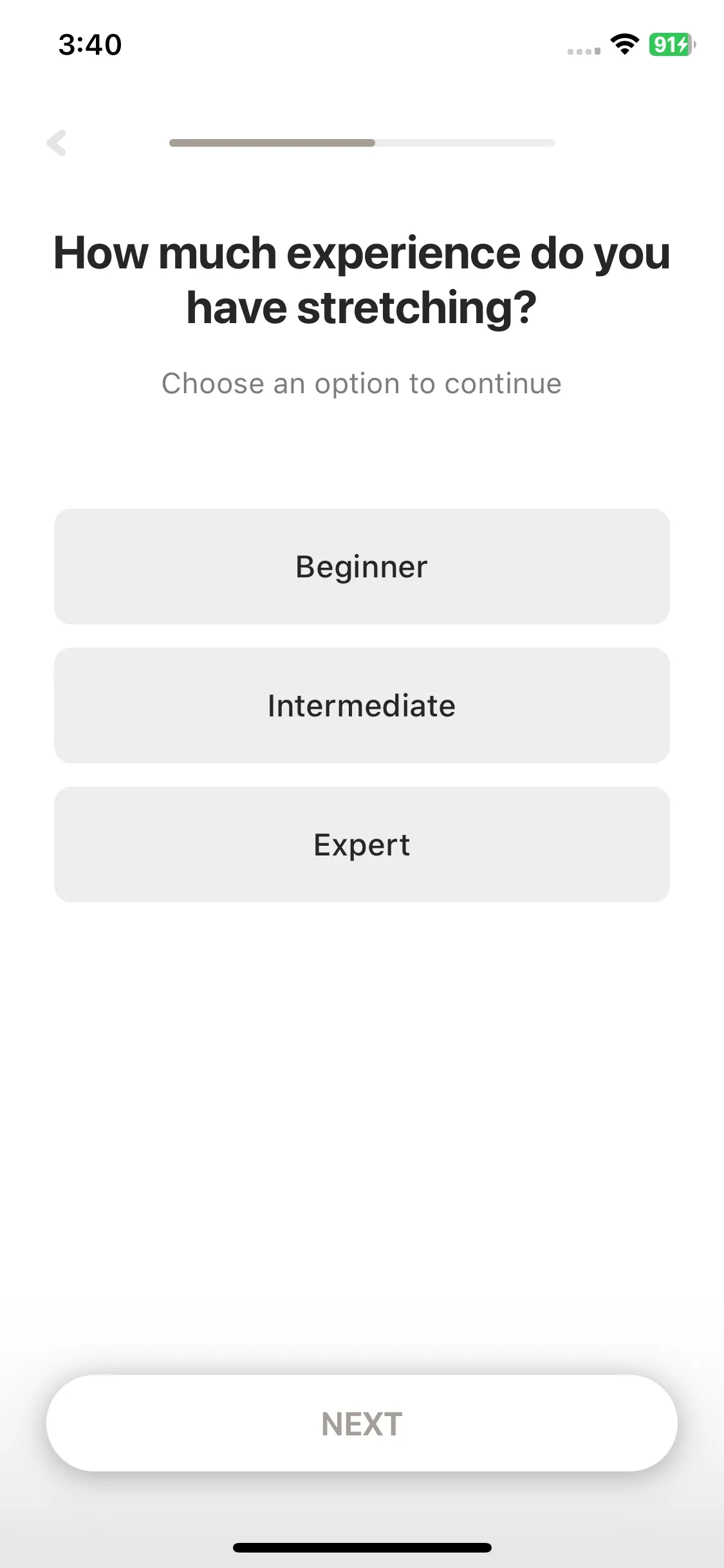Image resolution: width=724 pixels, height=1568 pixels.
Task: Go back with the arrow icon
Action: [57, 143]
